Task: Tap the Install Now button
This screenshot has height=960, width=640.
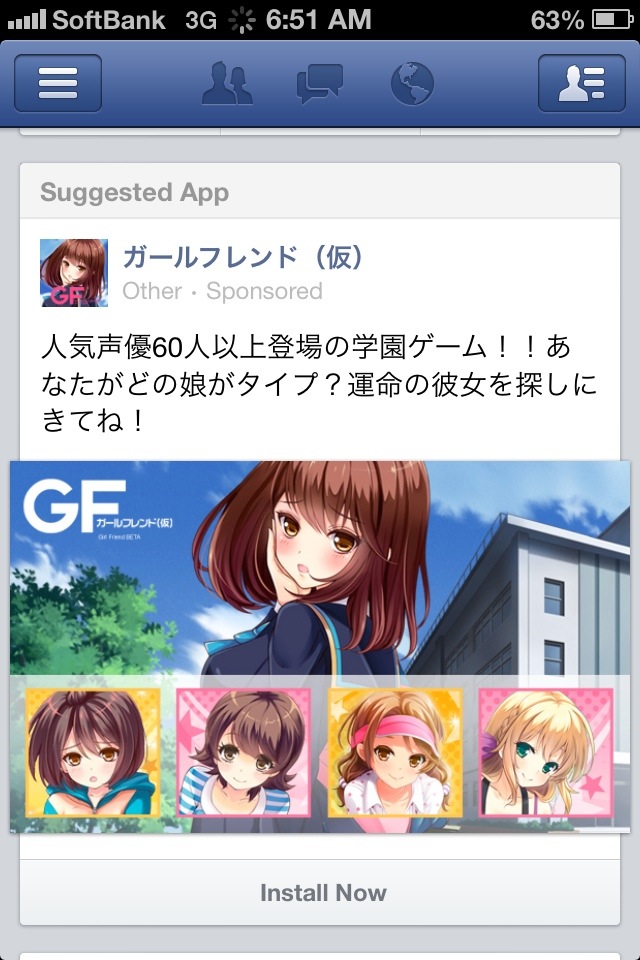Action: pyautogui.click(x=322, y=893)
